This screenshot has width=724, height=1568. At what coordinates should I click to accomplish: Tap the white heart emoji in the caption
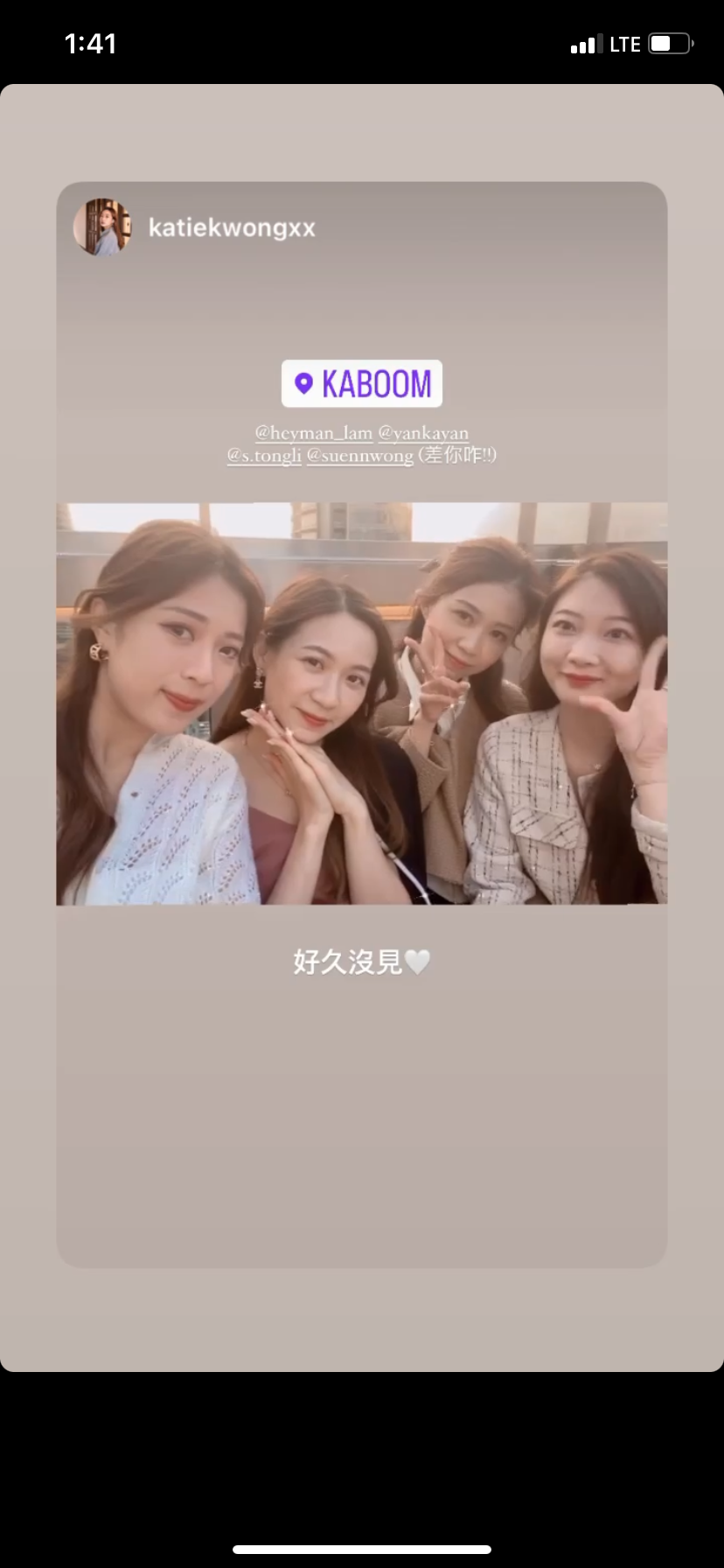pos(417,960)
